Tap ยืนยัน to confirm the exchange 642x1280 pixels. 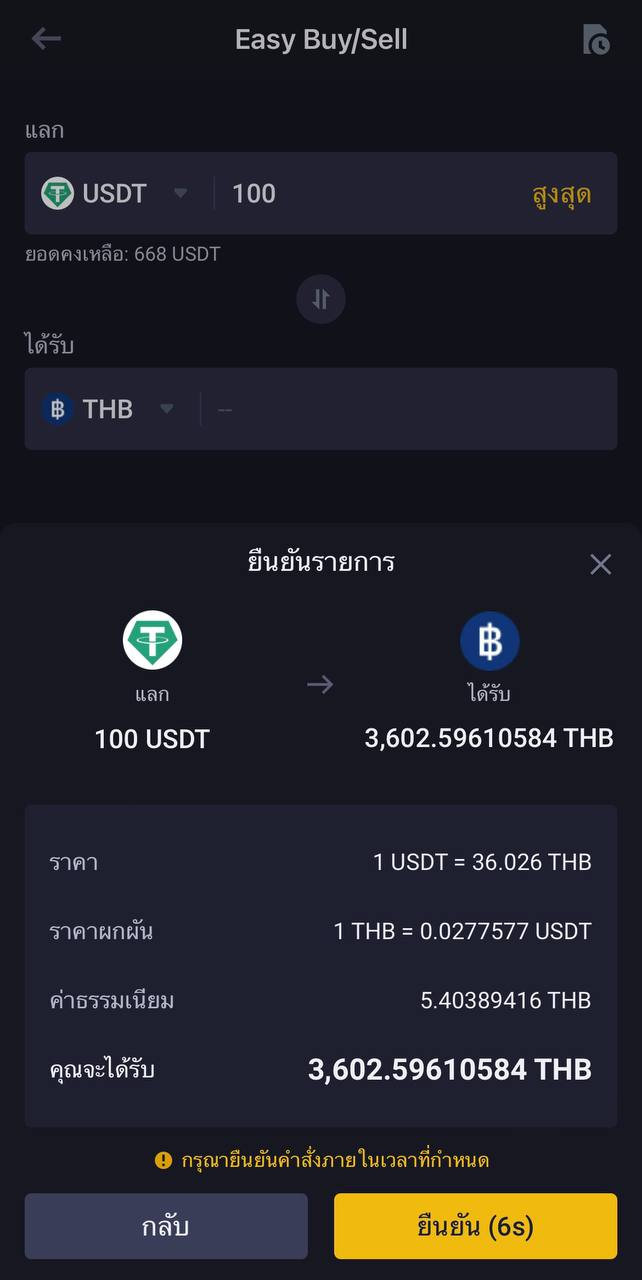[475, 1226]
